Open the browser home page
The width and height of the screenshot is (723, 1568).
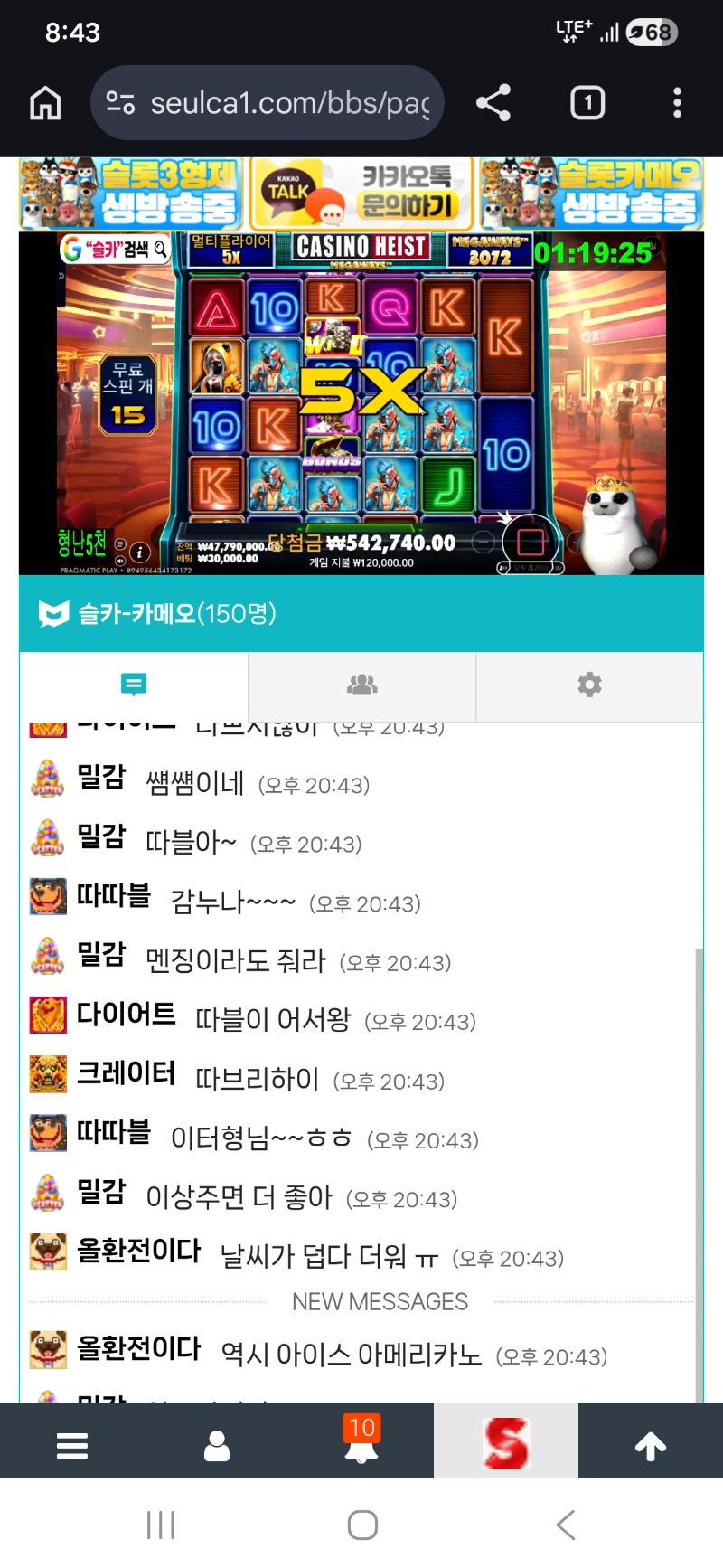[x=45, y=103]
